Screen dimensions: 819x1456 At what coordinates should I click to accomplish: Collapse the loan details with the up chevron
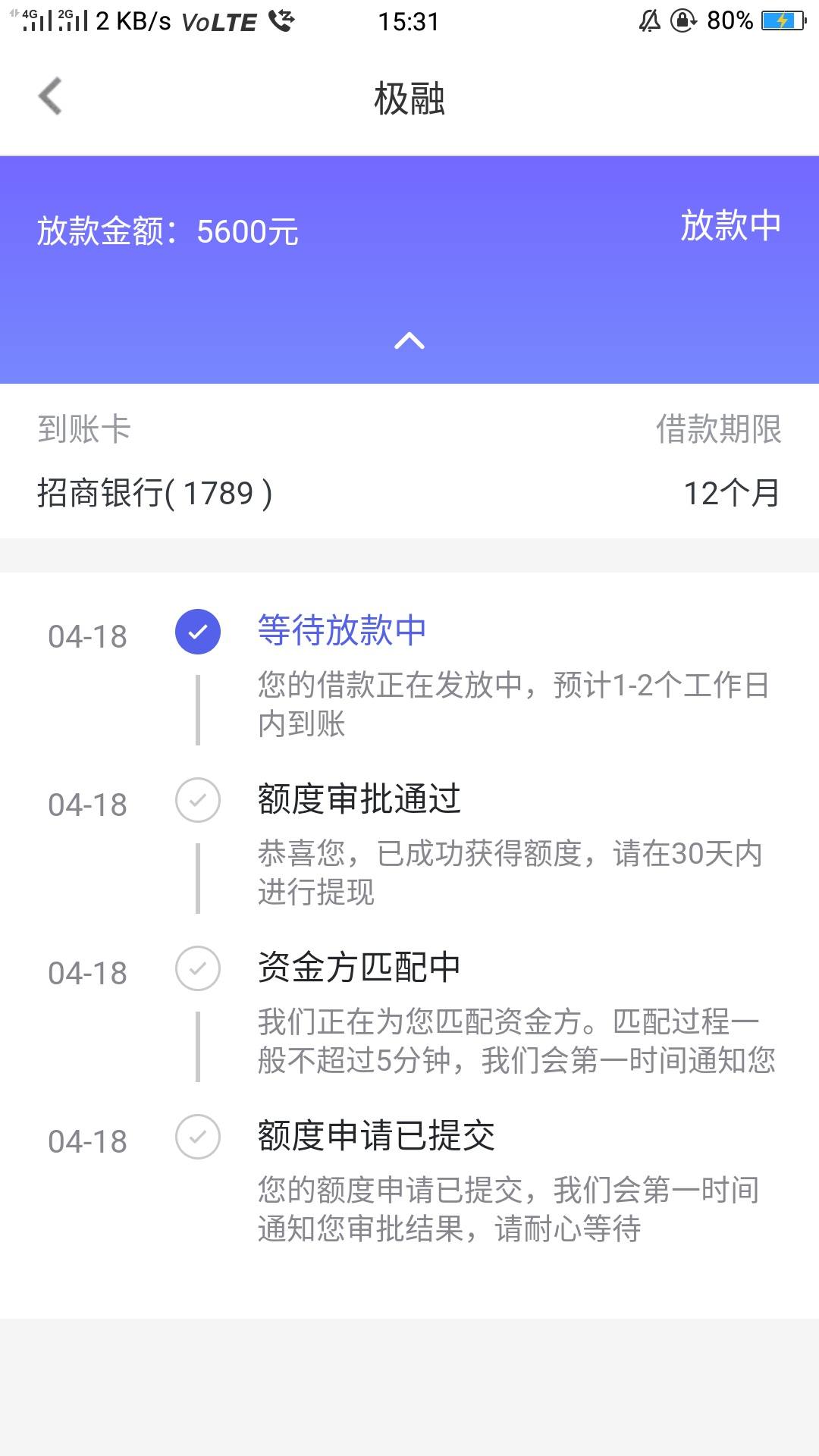[409, 341]
